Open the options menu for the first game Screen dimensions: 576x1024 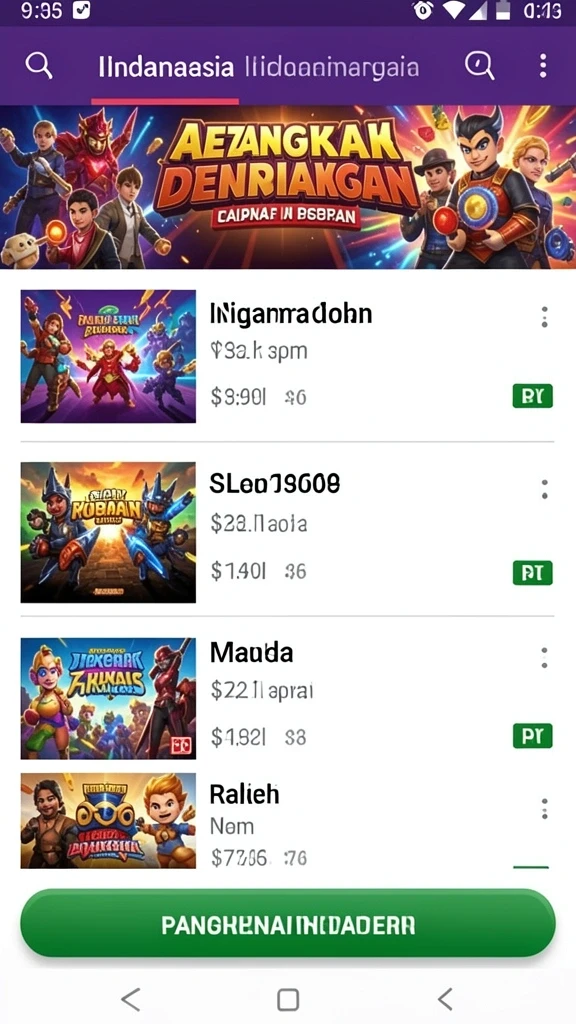[544, 317]
